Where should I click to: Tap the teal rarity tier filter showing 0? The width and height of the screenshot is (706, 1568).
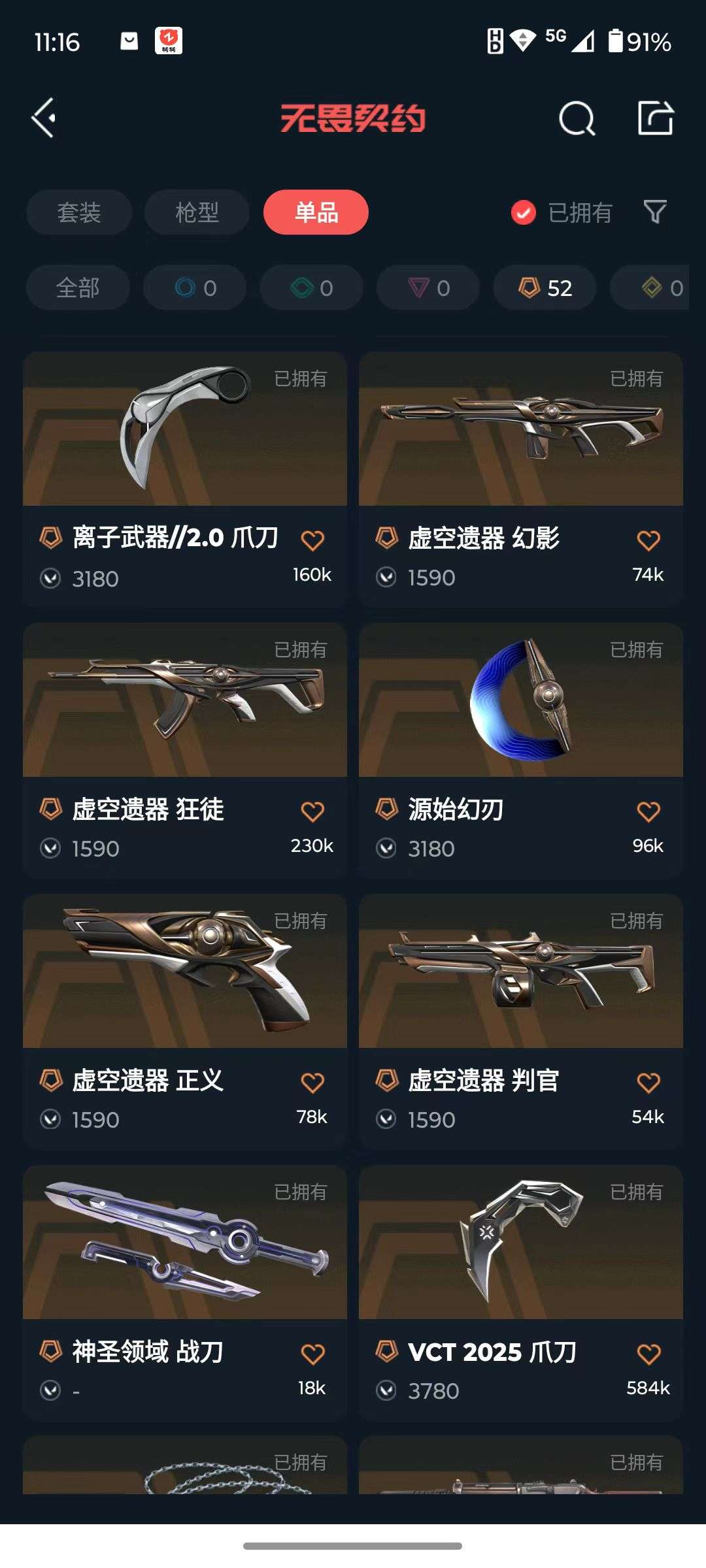pos(311,287)
